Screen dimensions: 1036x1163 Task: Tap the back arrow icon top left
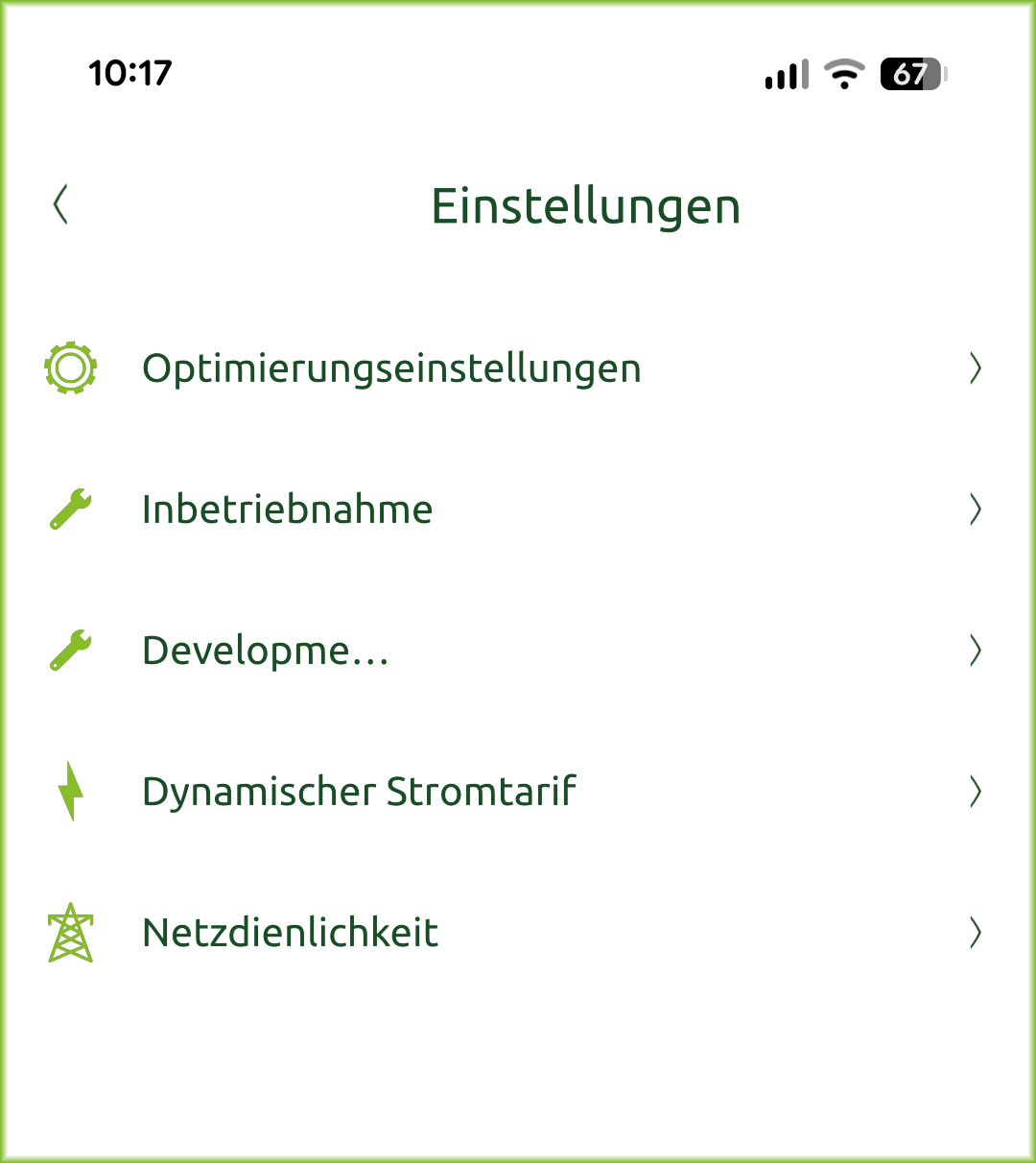(59, 204)
